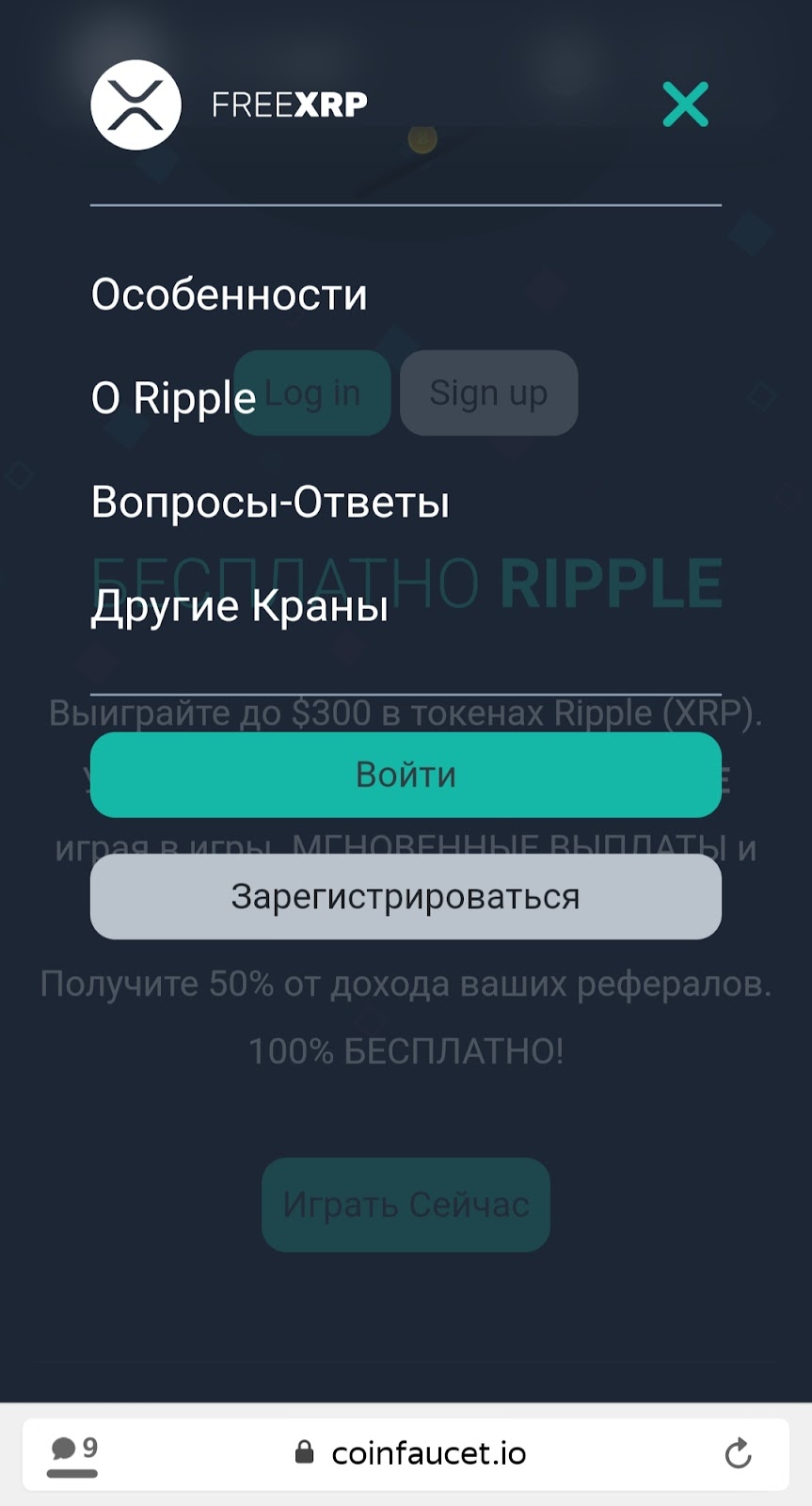The height and width of the screenshot is (1506, 812).
Task: Click the 100% БЕСПЛАТНО! text
Action: [406, 1052]
